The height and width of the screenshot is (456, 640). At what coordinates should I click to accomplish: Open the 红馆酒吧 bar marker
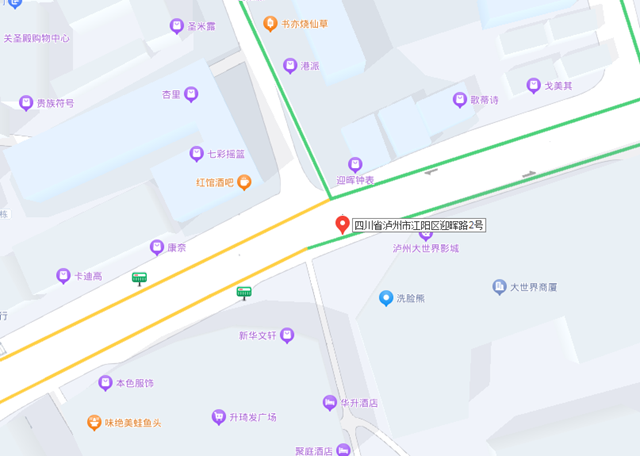pyautogui.click(x=245, y=182)
